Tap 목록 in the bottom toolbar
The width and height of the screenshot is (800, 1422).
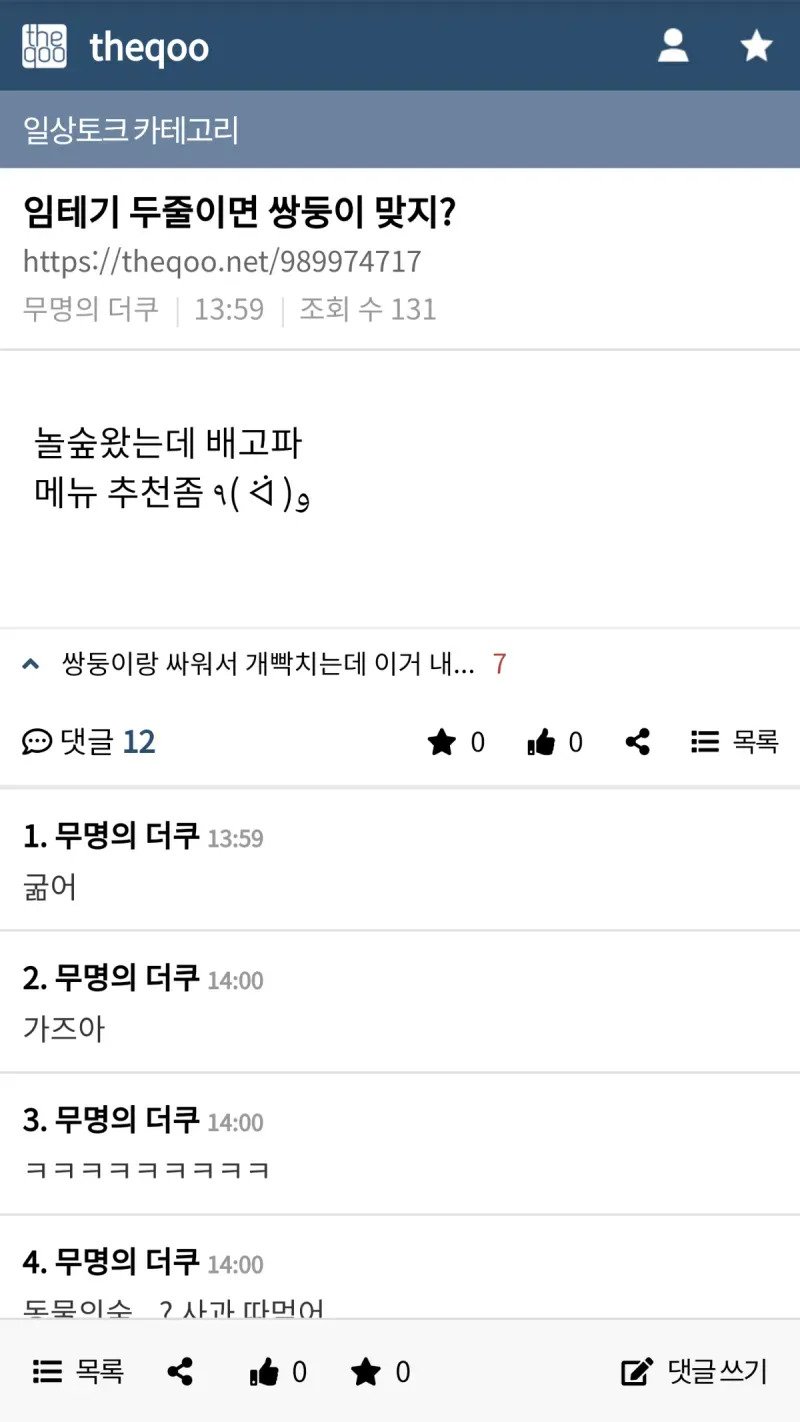(78, 1372)
